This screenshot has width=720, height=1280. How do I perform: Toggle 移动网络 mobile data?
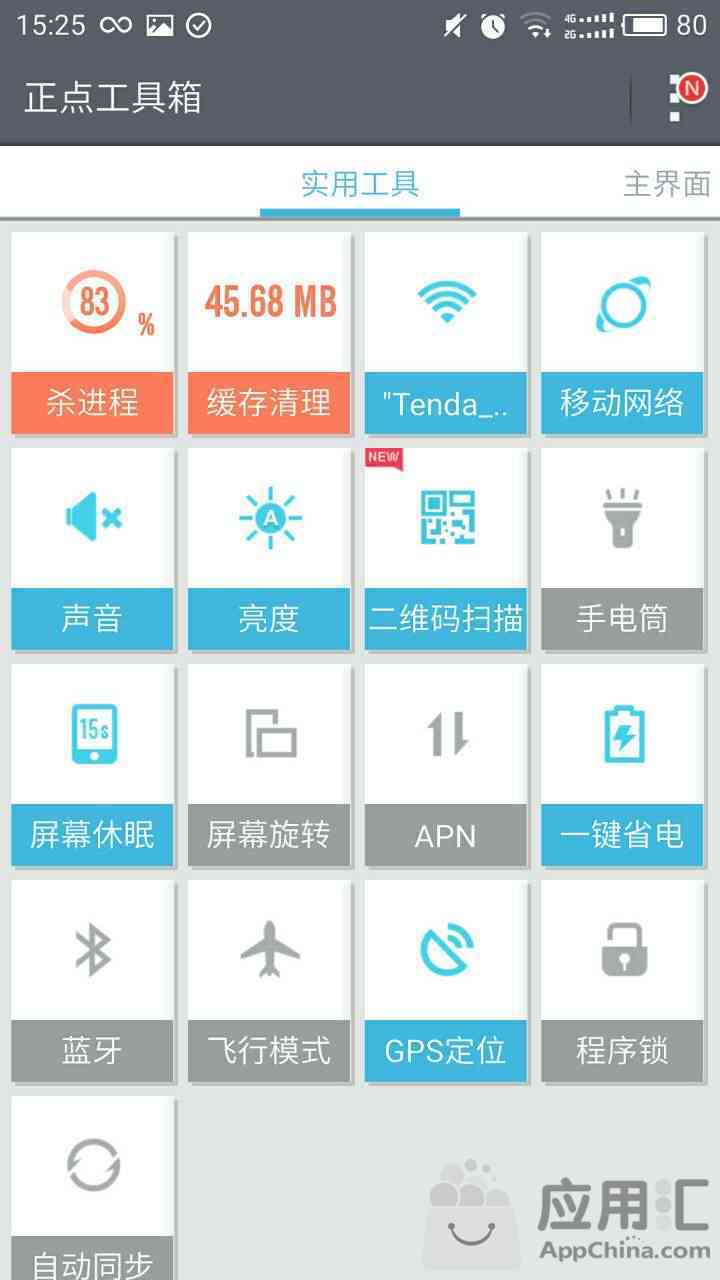622,333
